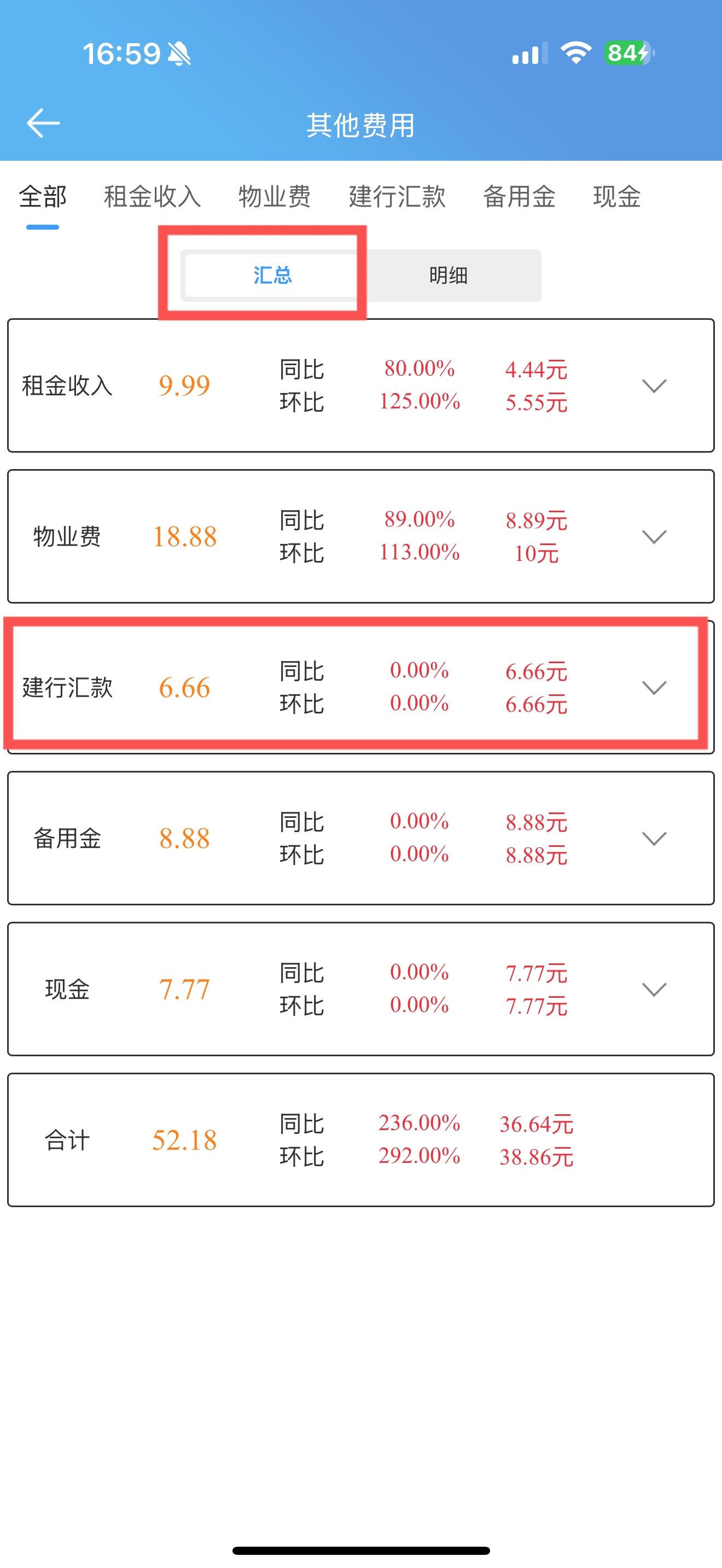Expand the 物业费 18.88 row
The image size is (722, 1568).
pos(654,536)
